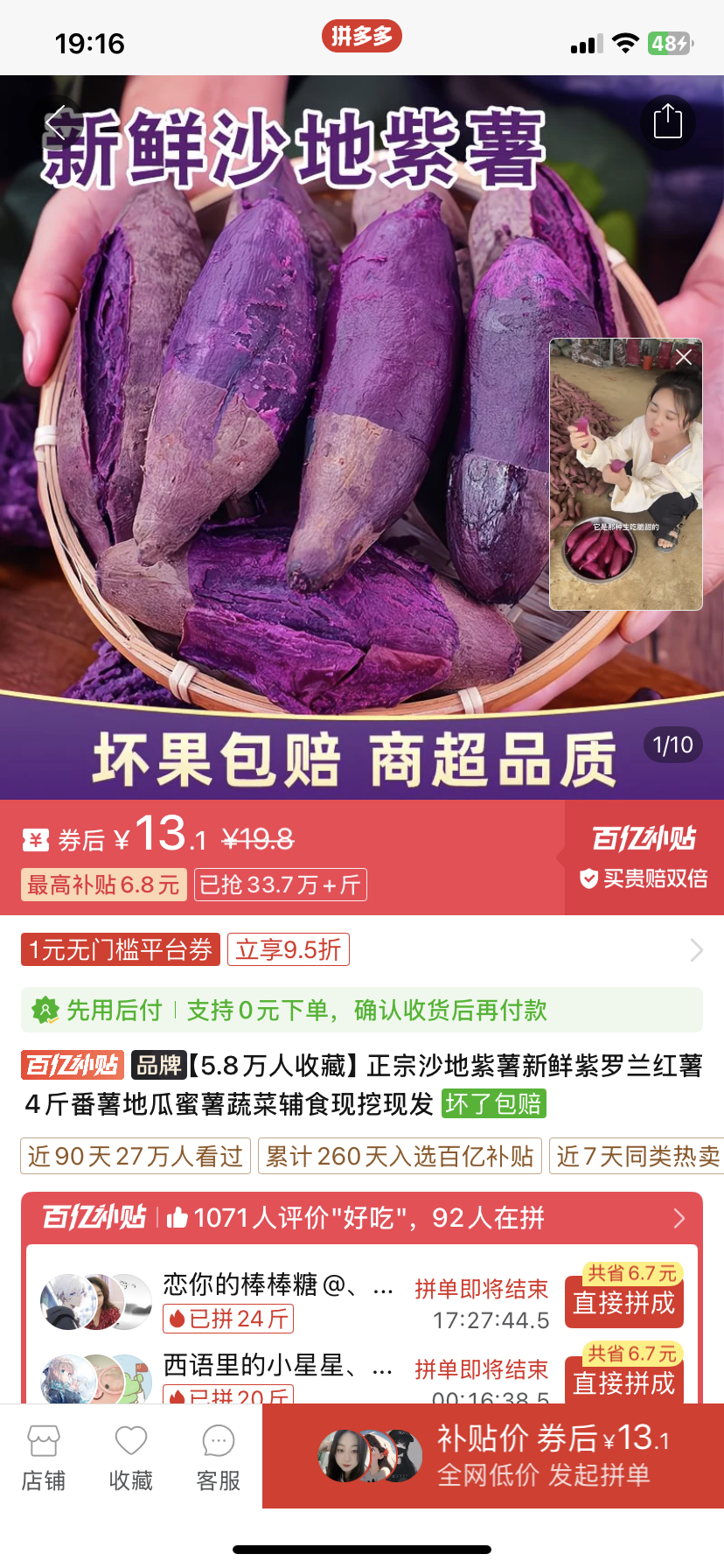Open the 先用后付 pay-later info banner
Viewport: 724px width, 1568px height.
coord(362,1011)
